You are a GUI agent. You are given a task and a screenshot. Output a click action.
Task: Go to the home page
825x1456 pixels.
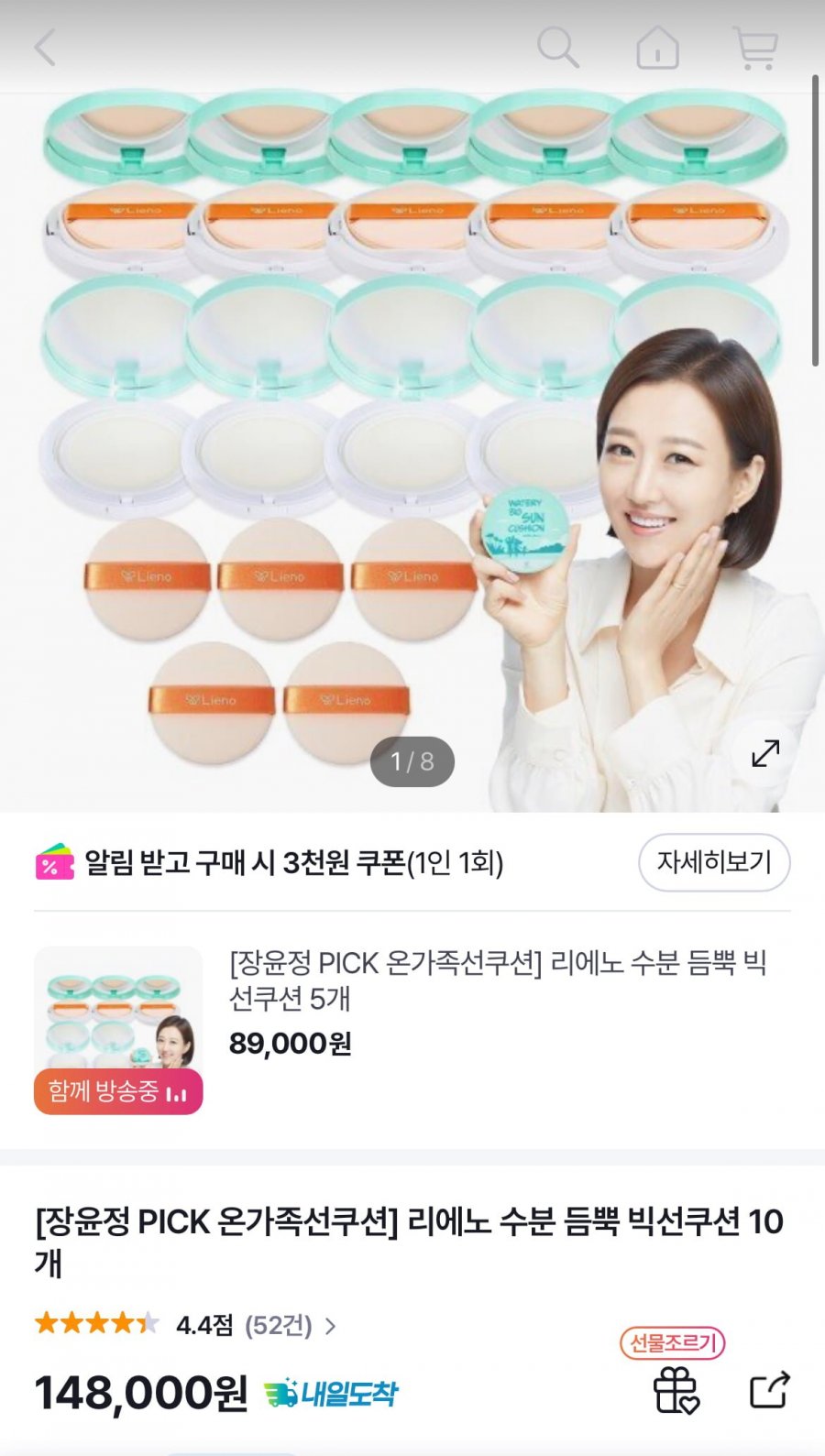pos(657,47)
